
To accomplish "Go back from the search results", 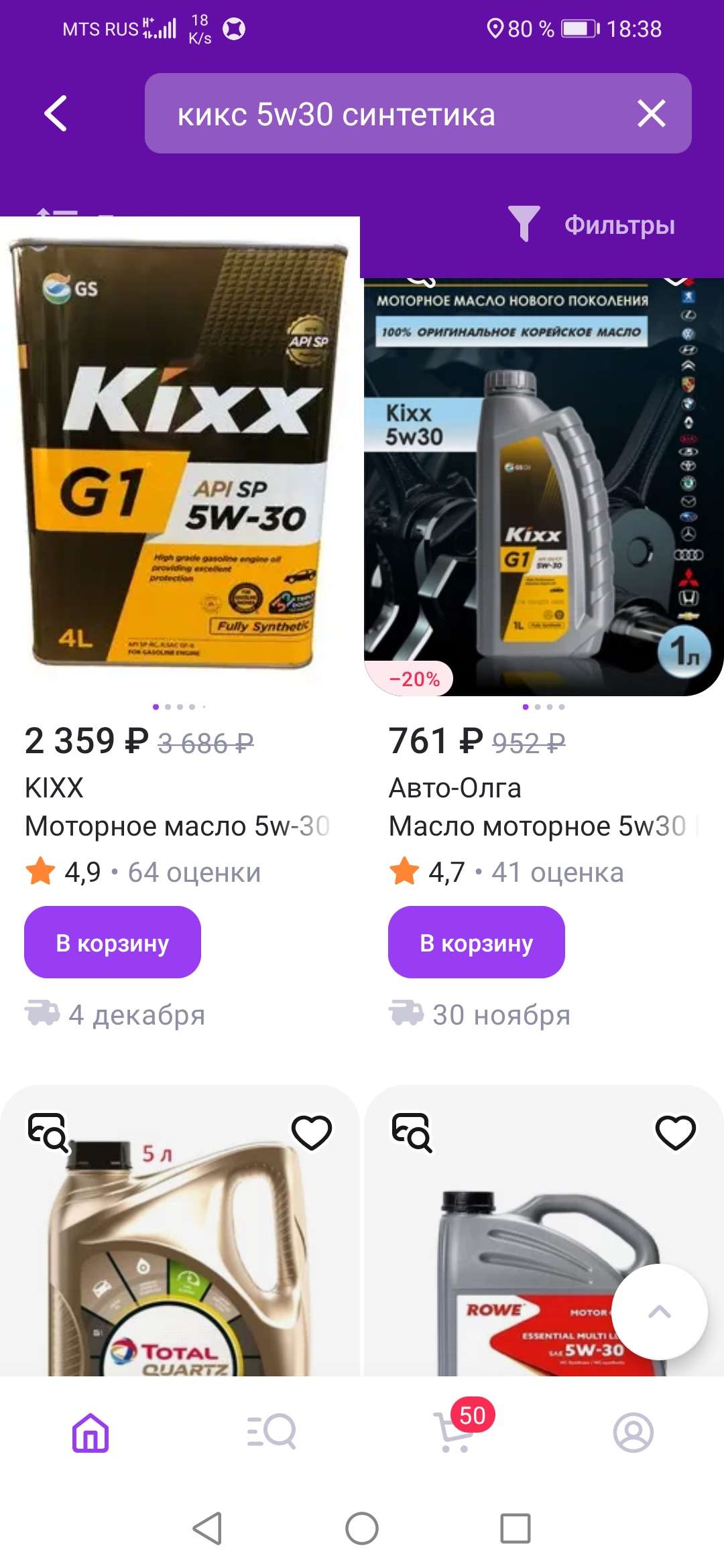I will pyautogui.click(x=56, y=113).
